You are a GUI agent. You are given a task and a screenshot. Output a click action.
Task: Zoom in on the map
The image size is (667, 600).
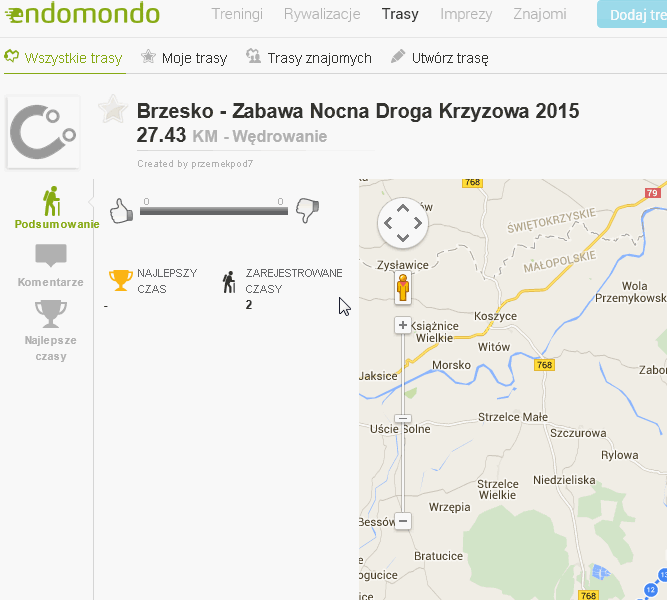403,325
